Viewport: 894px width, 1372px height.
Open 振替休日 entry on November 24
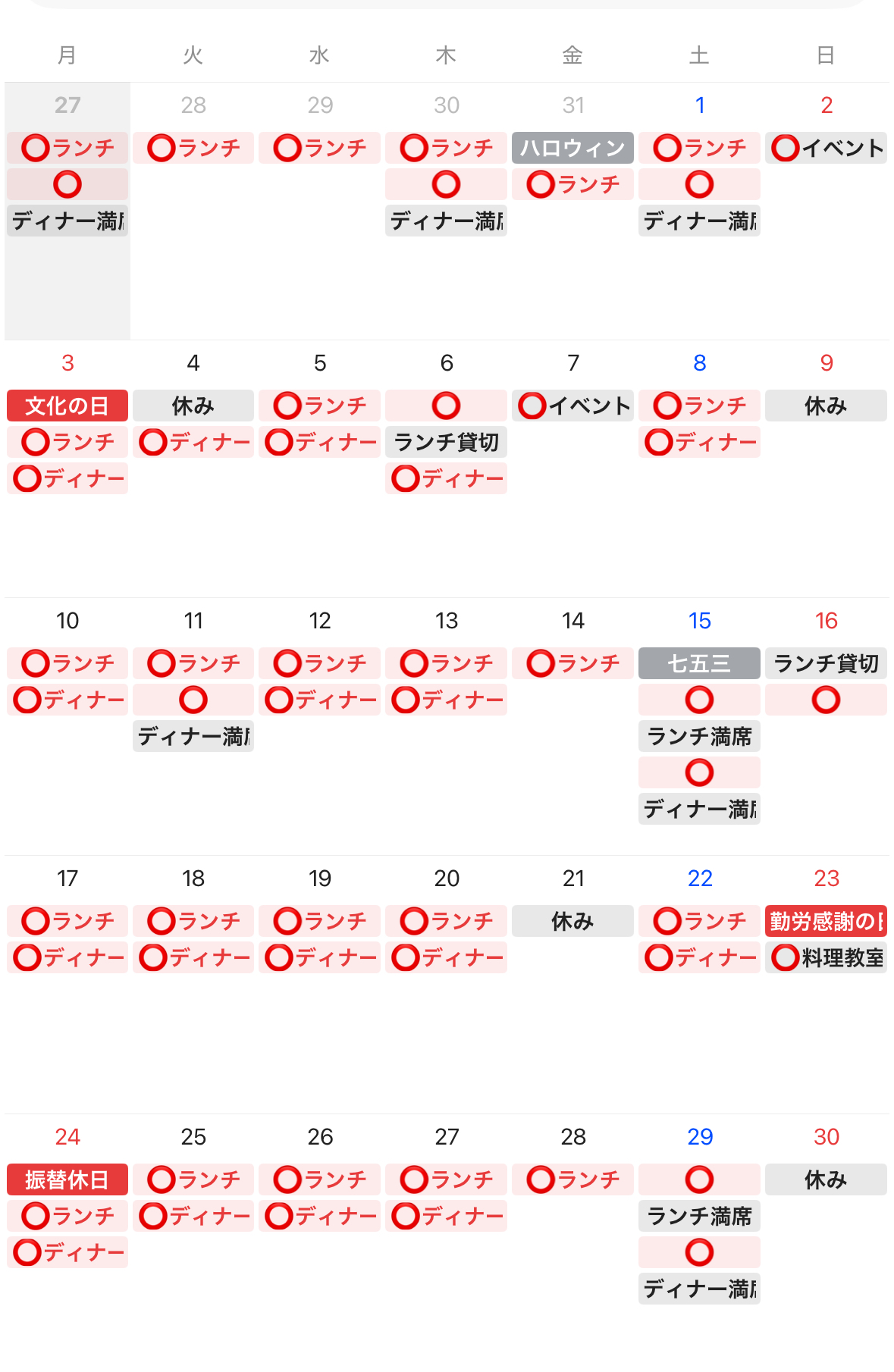[x=67, y=1179]
